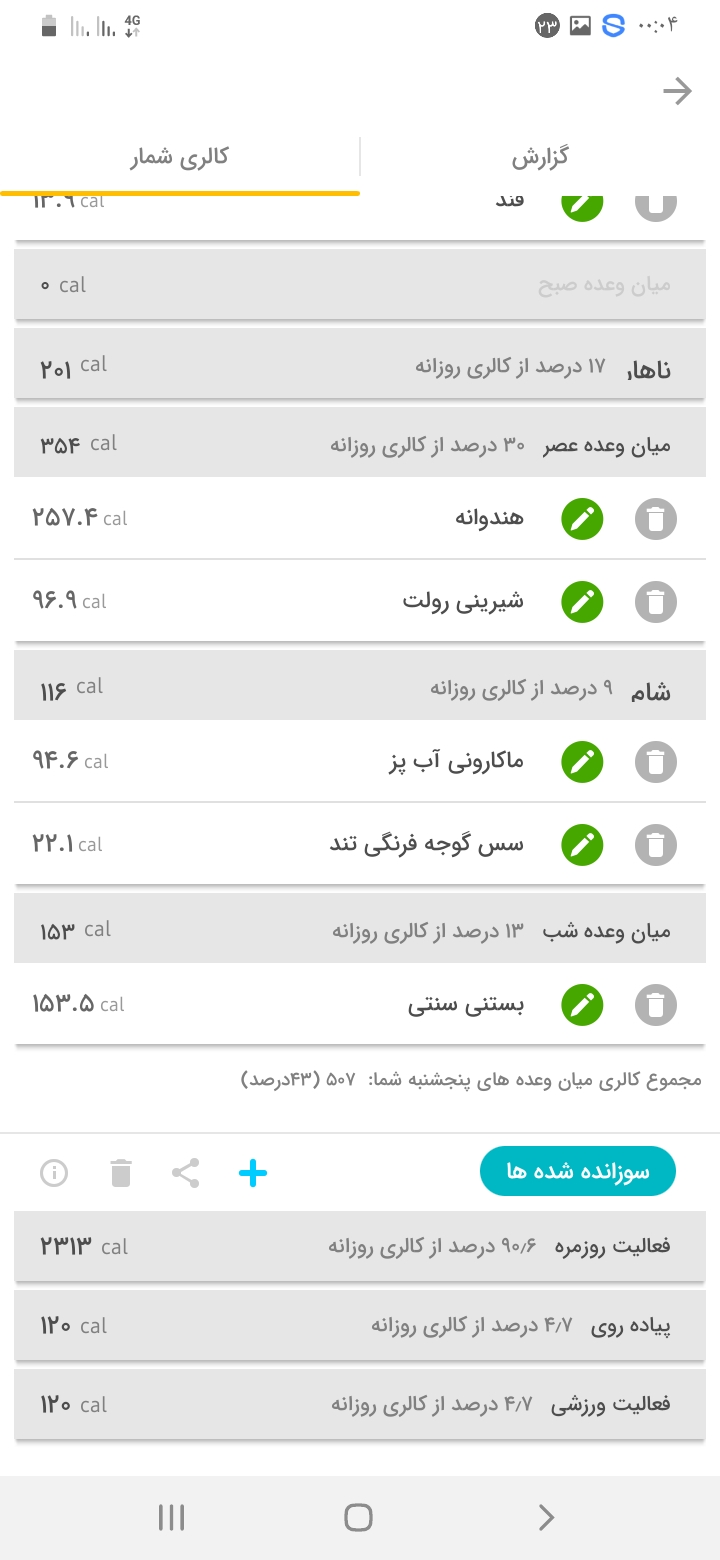Go back using the top arrow
720x1560 pixels.
pyautogui.click(x=677, y=92)
